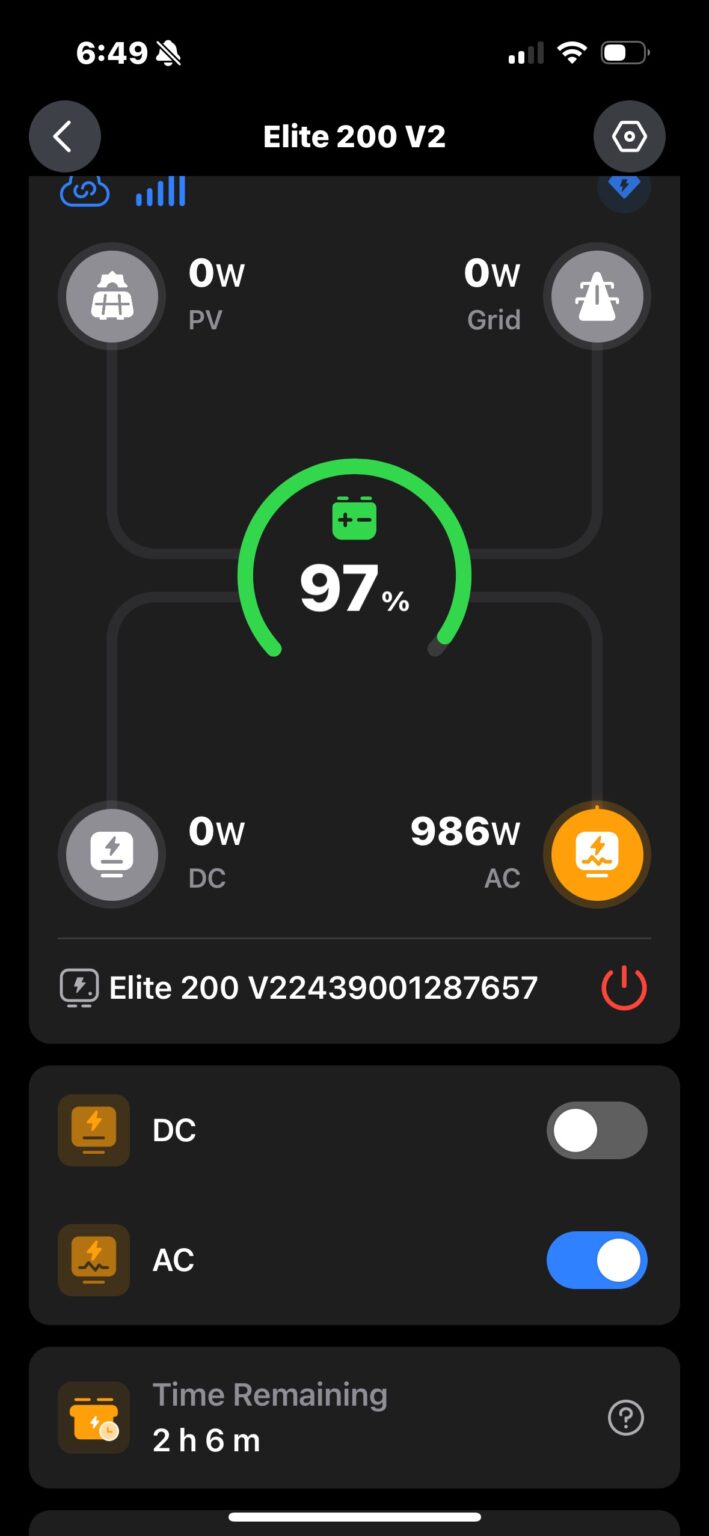
Task: Disable the AC output switch
Action: [x=597, y=1260]
